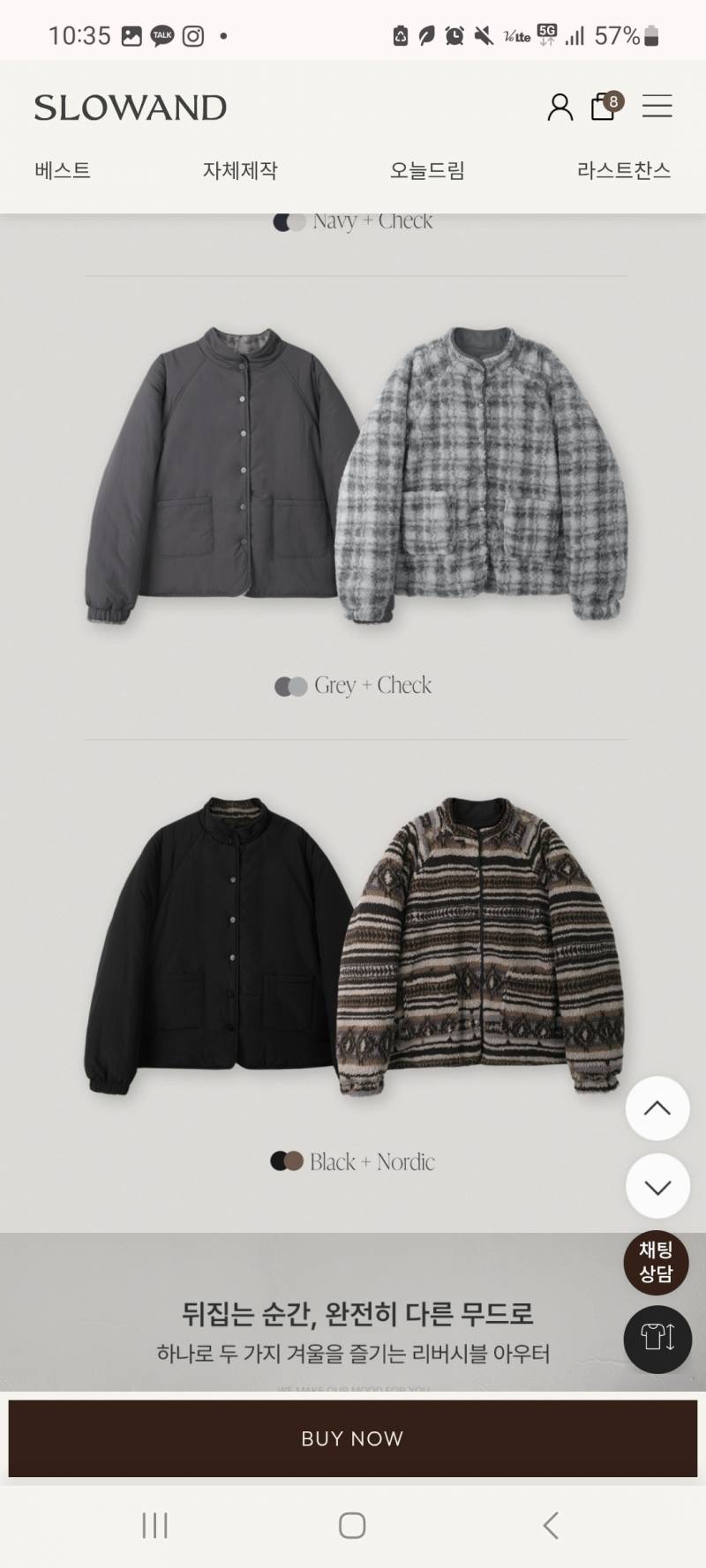Image resolution: width=706 pixels, height=1568 pixels.
Task: Switch to the 라스트찬스 tab
Action: coord(624,170)
